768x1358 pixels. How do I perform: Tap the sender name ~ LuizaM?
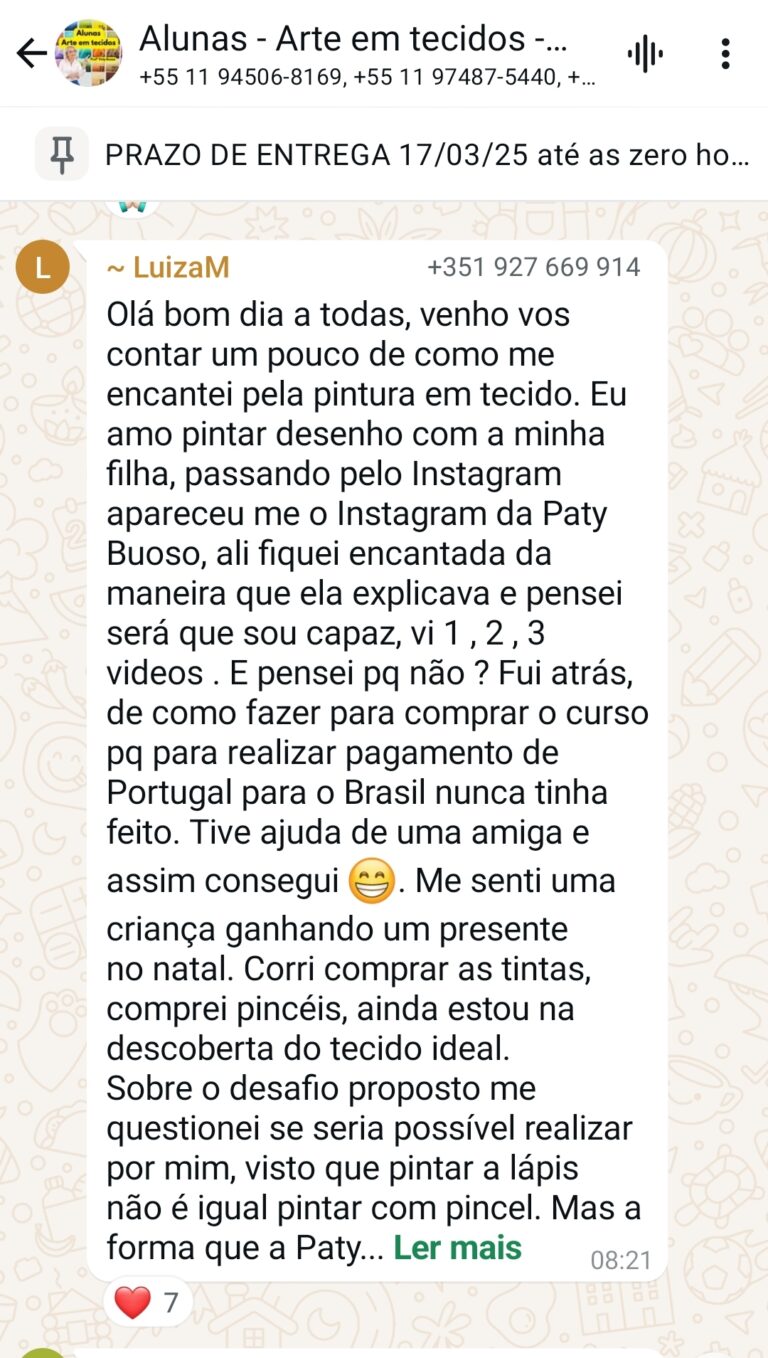168,267
